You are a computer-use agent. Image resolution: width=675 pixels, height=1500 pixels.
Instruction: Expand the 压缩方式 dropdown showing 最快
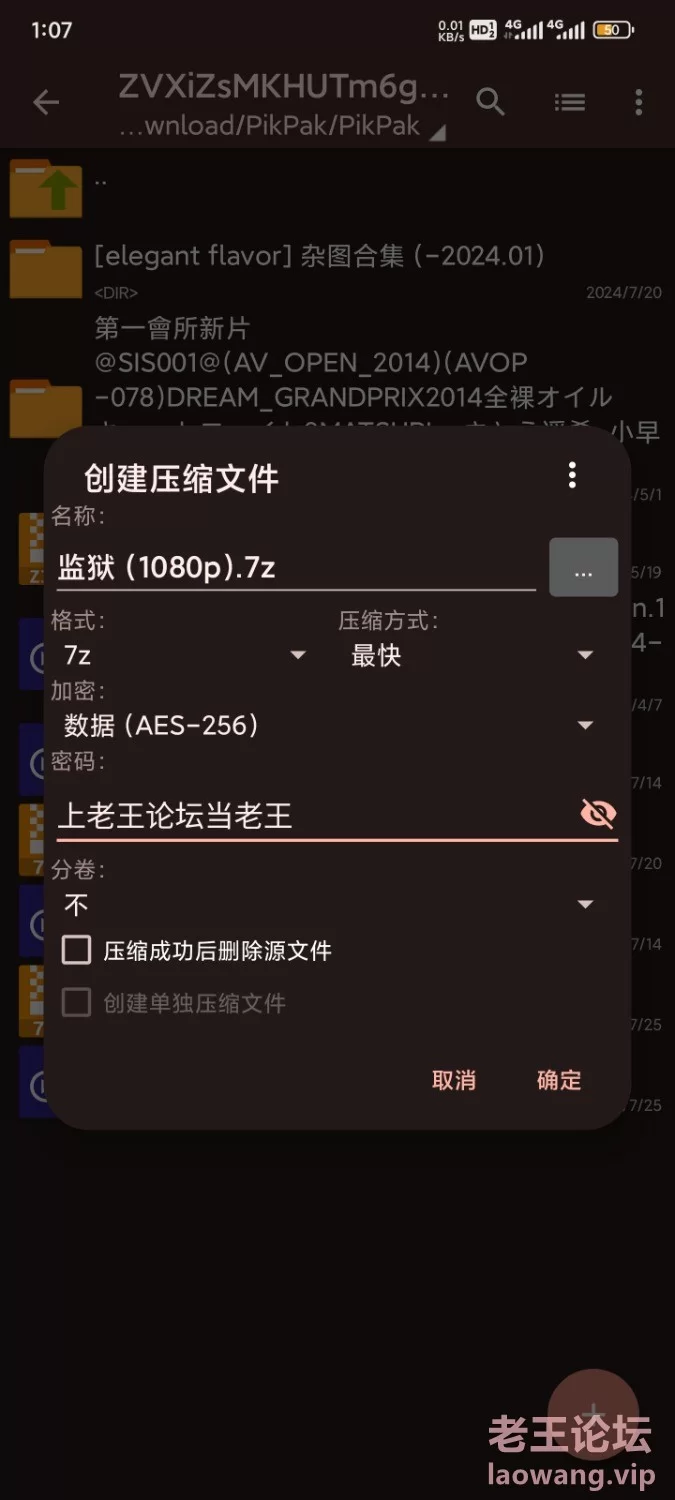[x=472, y=655]
